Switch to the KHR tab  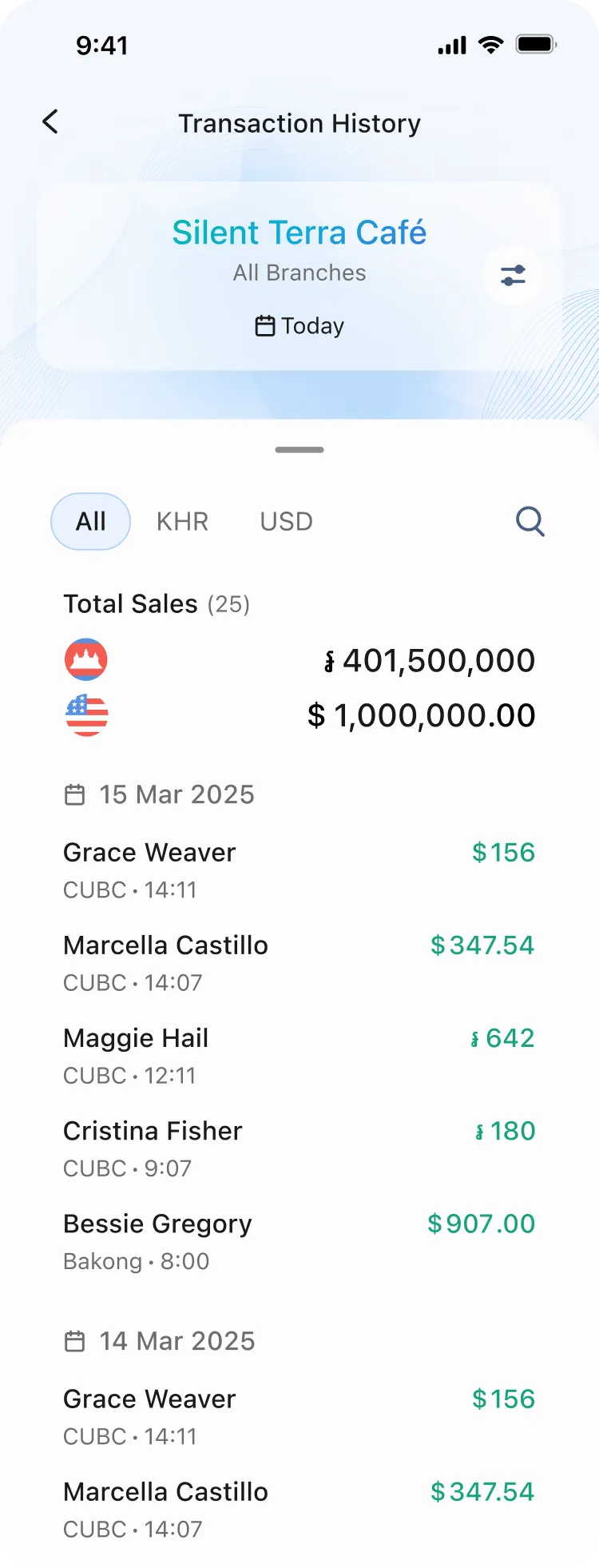click(182, 522)
